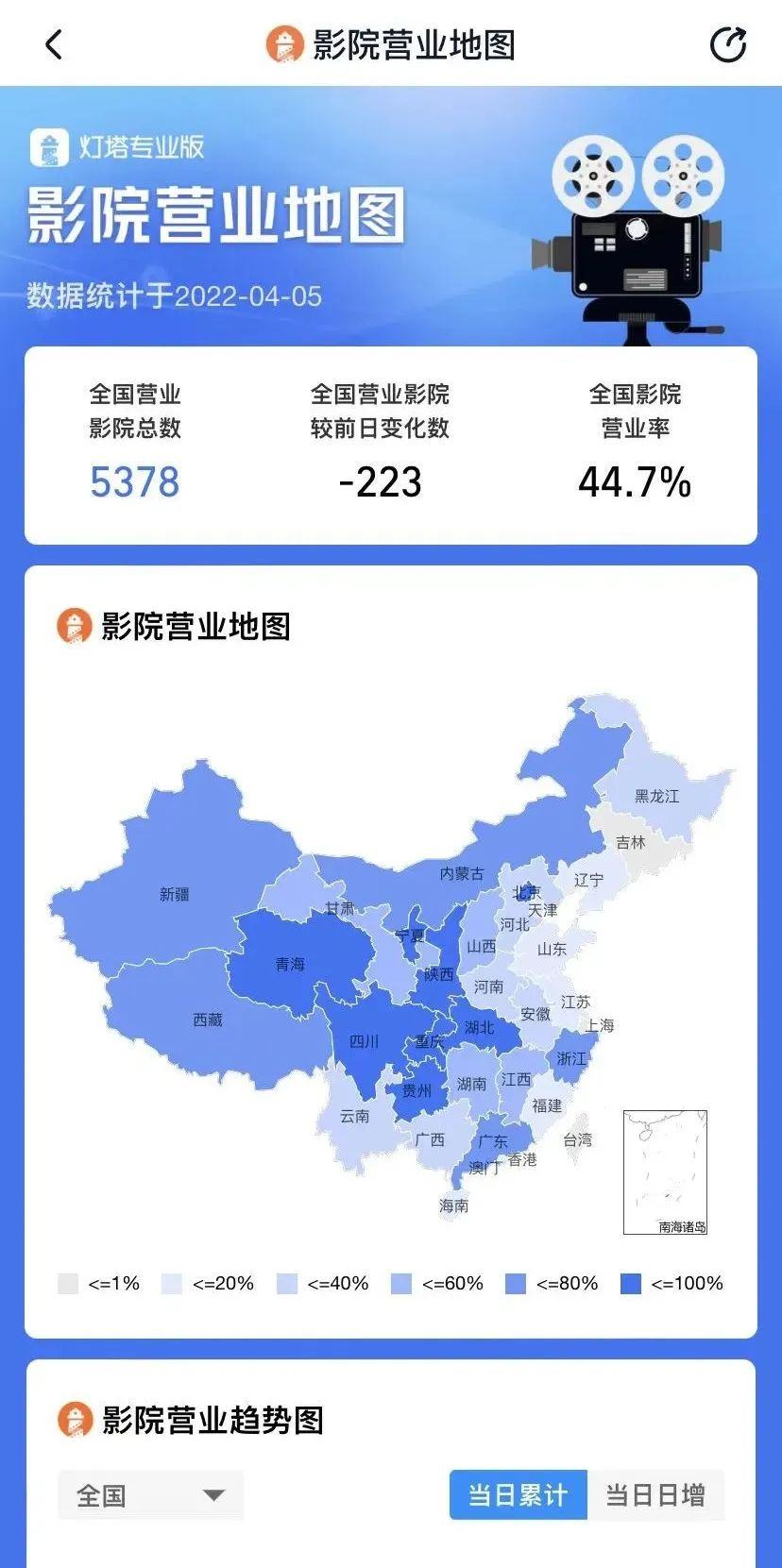The image size is (782, 1568).
Task: Click the back arrow to go back
Action: tap(54, 42)
